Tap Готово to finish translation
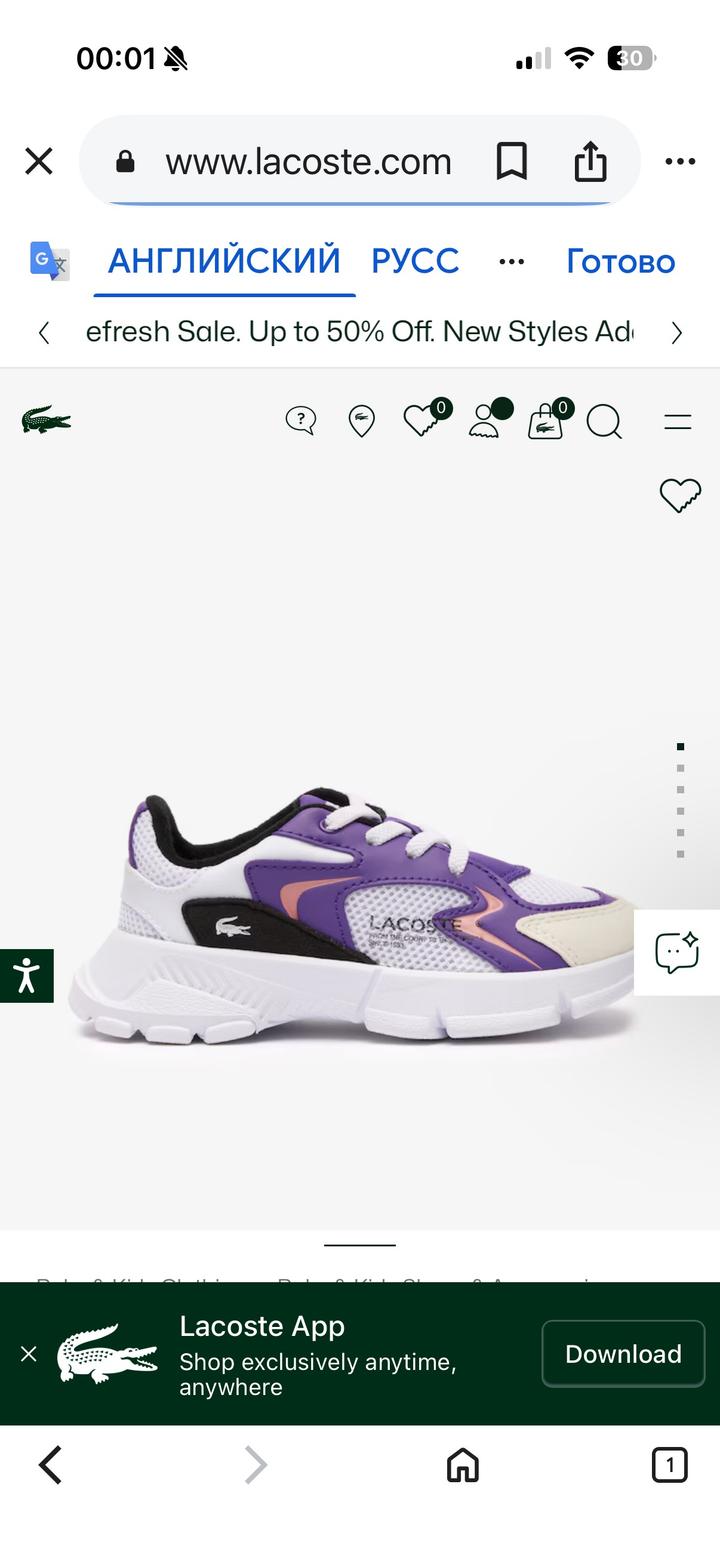This screenshot has height=1565, width=720. pyautogui.click(x=620, y=262)
